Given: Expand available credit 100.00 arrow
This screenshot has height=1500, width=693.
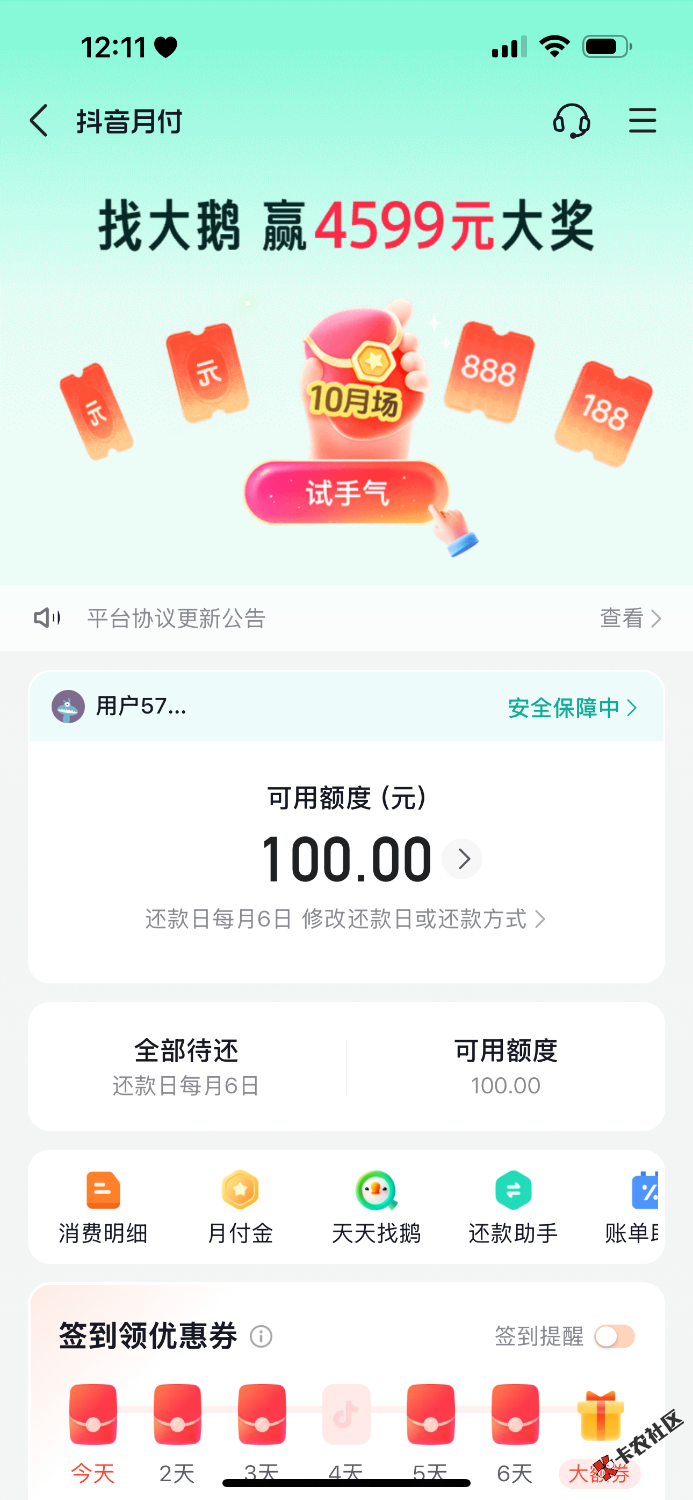Looking at the screenshot, I should (463, 859).
